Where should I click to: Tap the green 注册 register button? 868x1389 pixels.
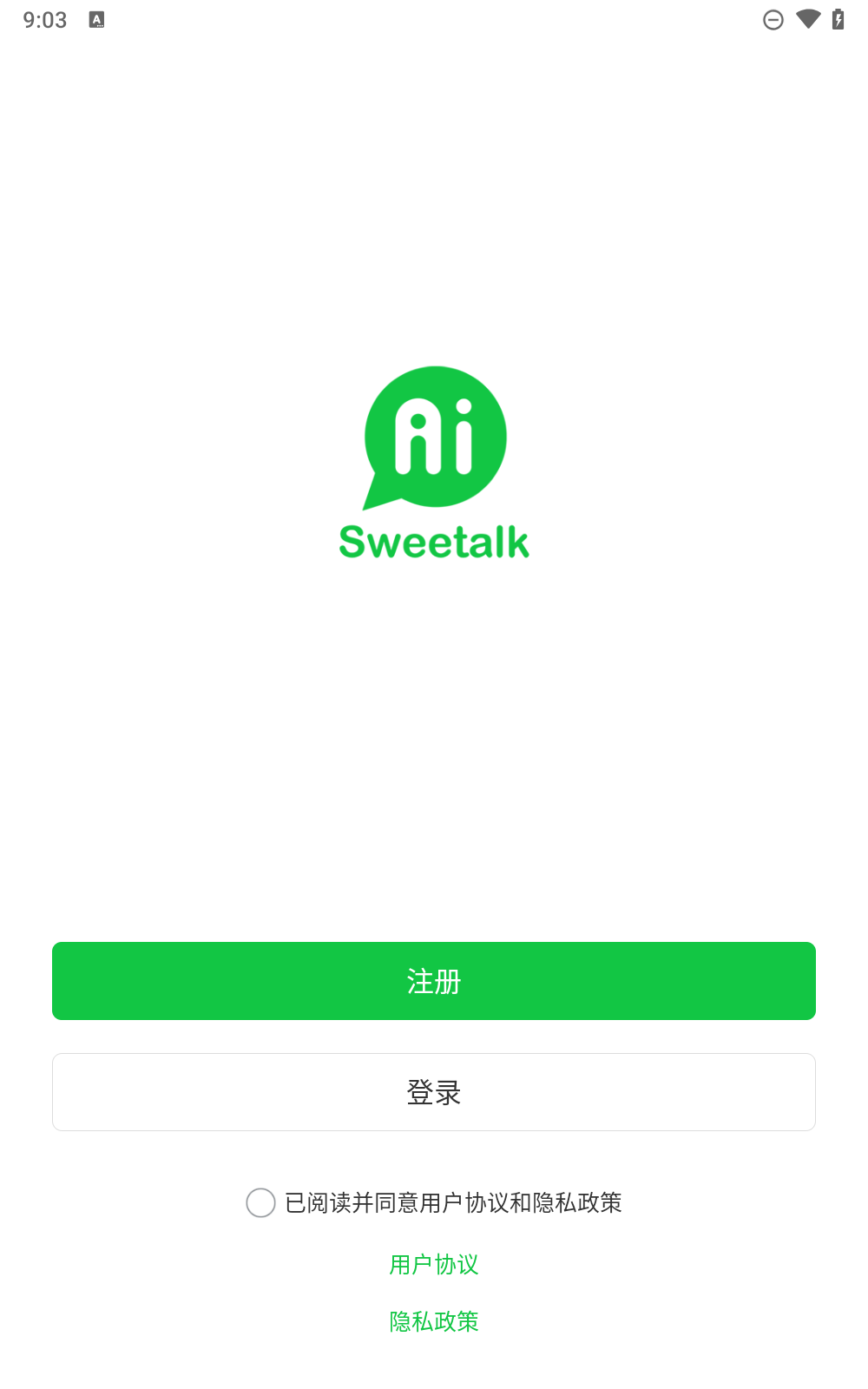tap(434, 981)
